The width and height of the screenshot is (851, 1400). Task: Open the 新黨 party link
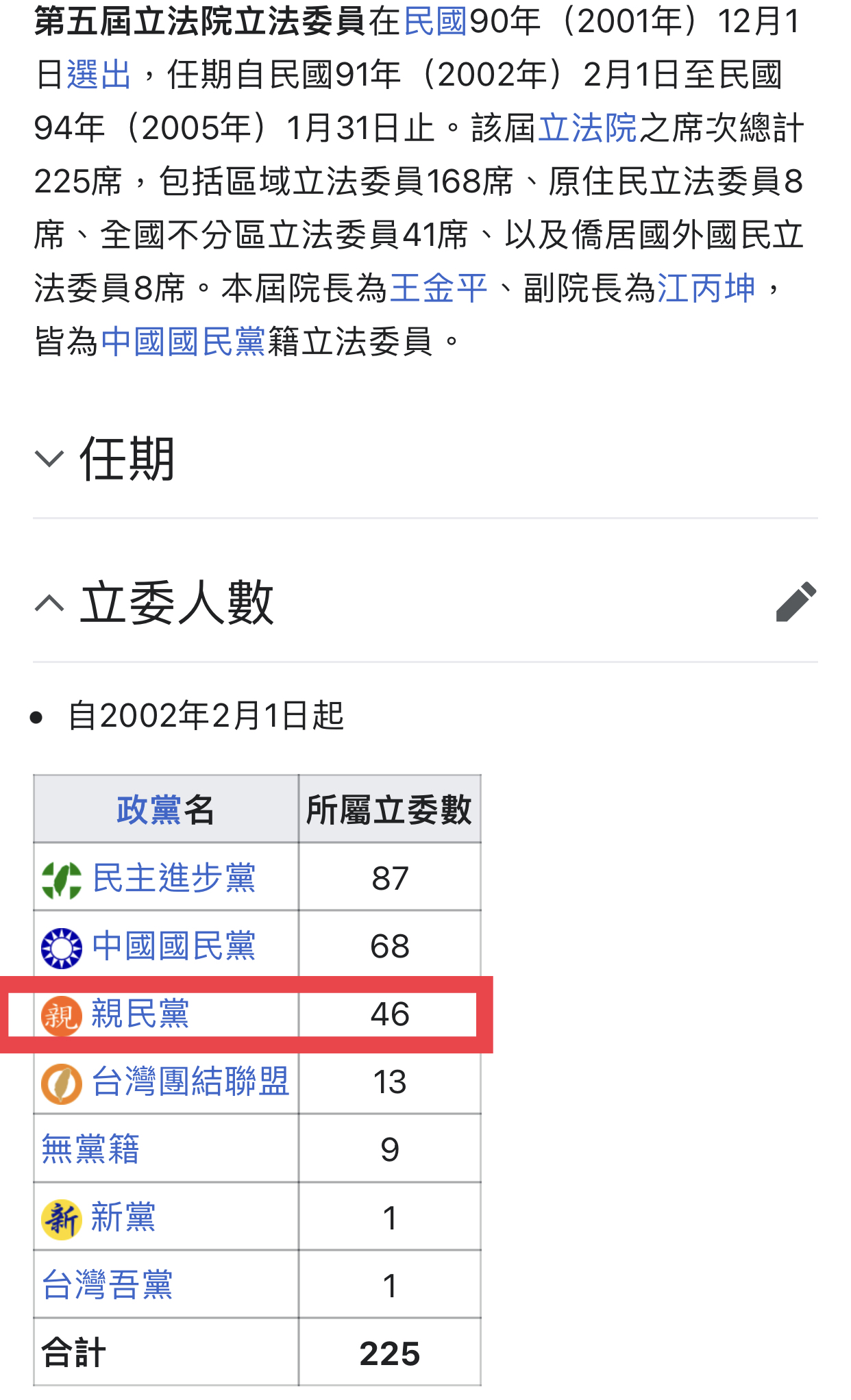coord(124,1218)
